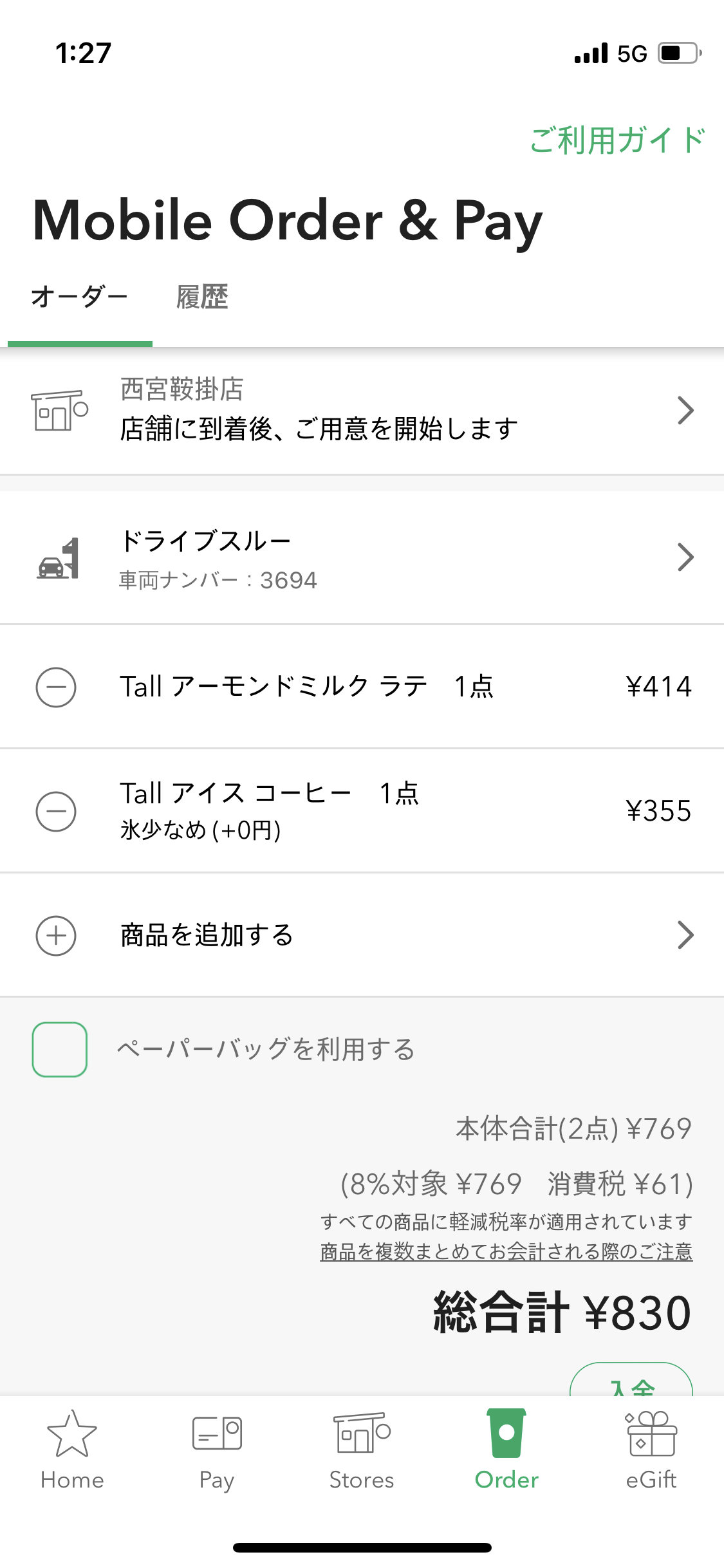Open the 西宮鞍掛店 store selection row
The image size is (724, 1568).
tap(362, 411)
